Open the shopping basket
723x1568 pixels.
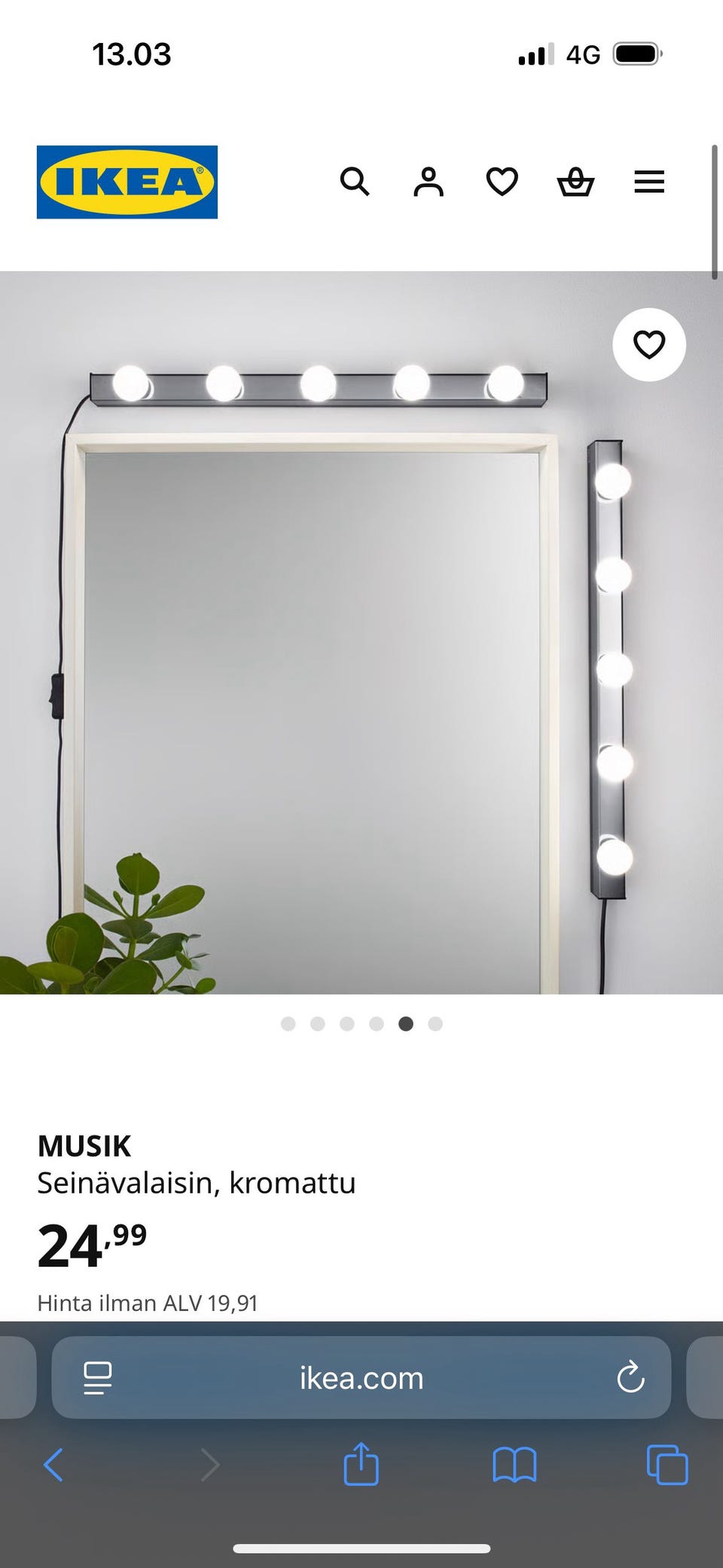[575, 182]
